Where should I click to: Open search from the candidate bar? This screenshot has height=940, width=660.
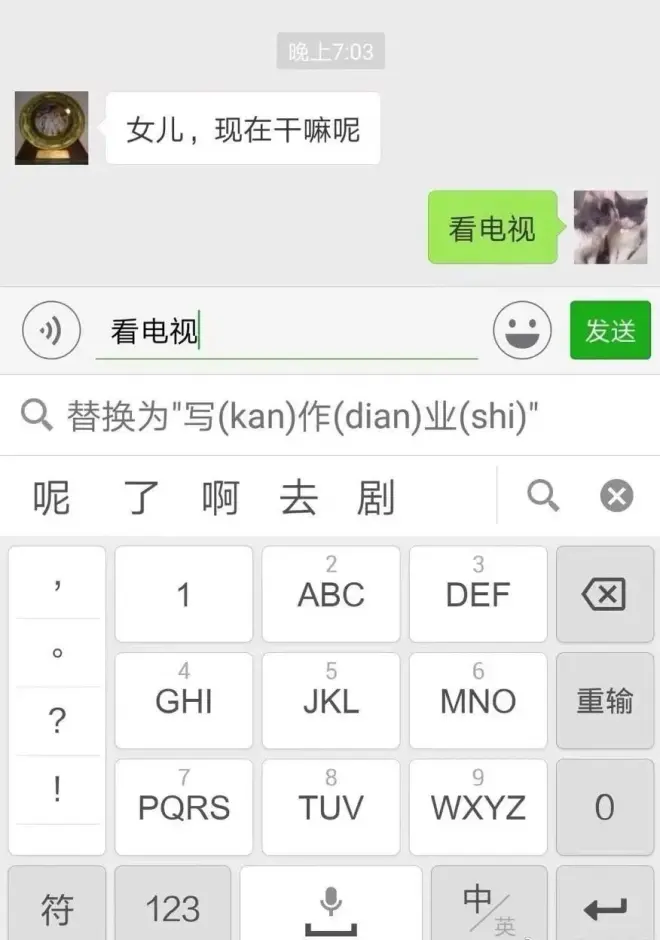click(x=543, y=495)
